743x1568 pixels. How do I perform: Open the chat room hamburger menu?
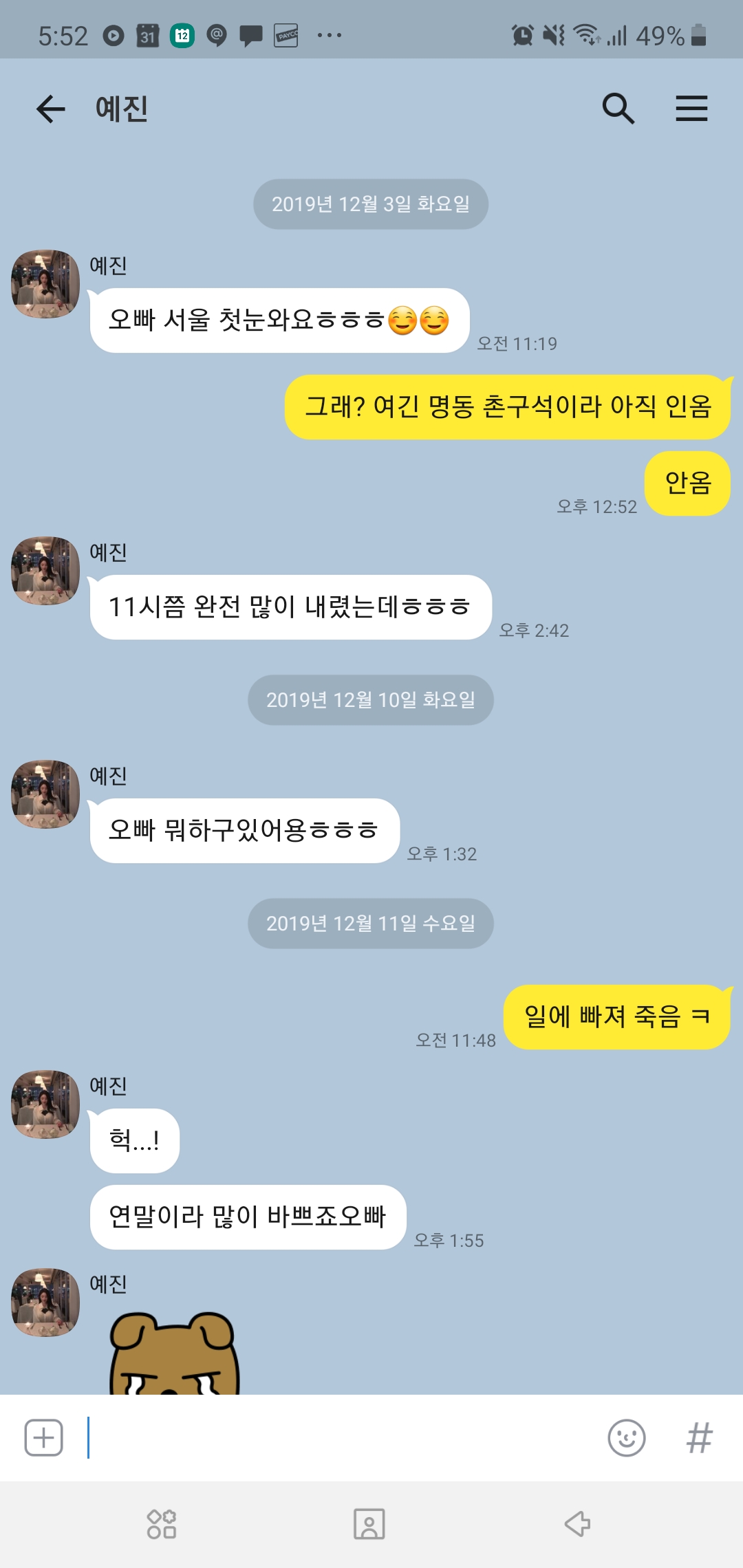[x=691, y=109]
